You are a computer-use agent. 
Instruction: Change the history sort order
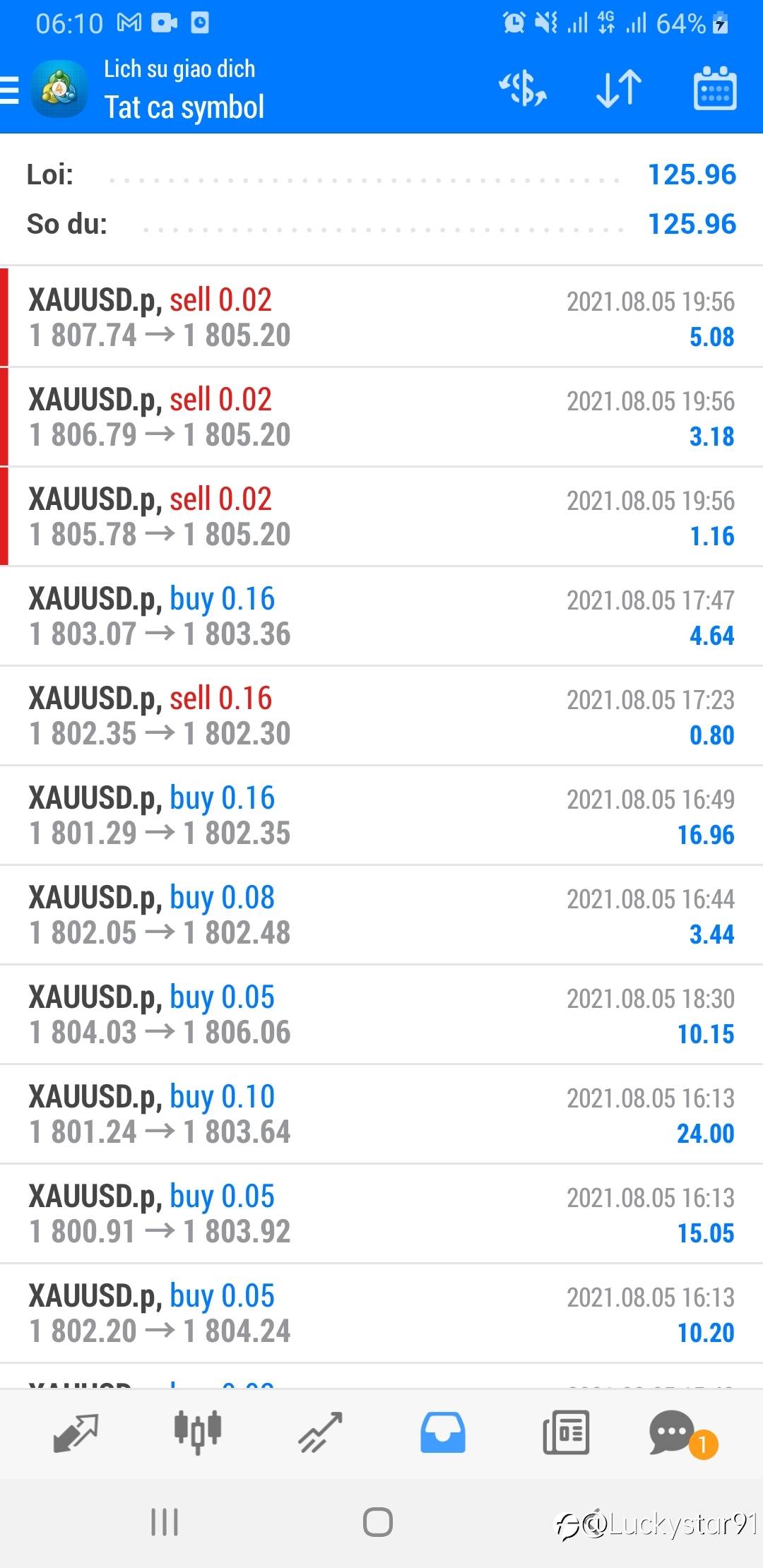[x=619, y=89]
